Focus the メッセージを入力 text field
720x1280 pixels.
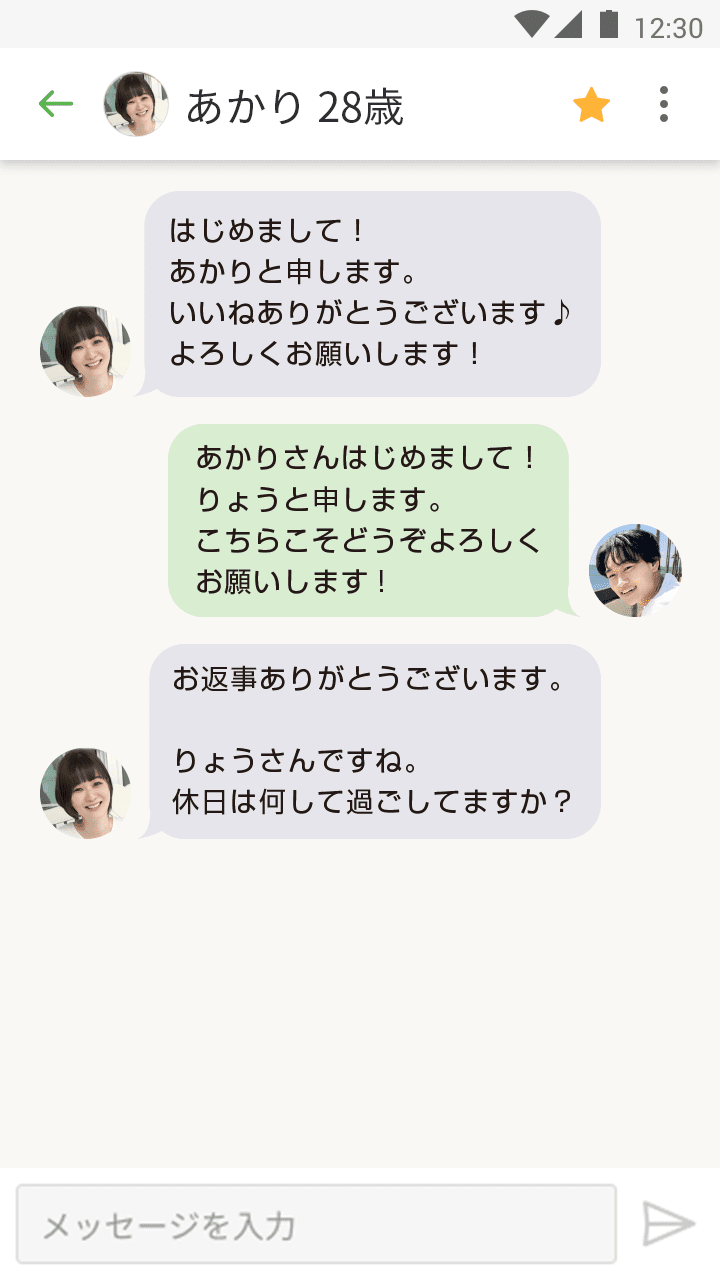316,1224
